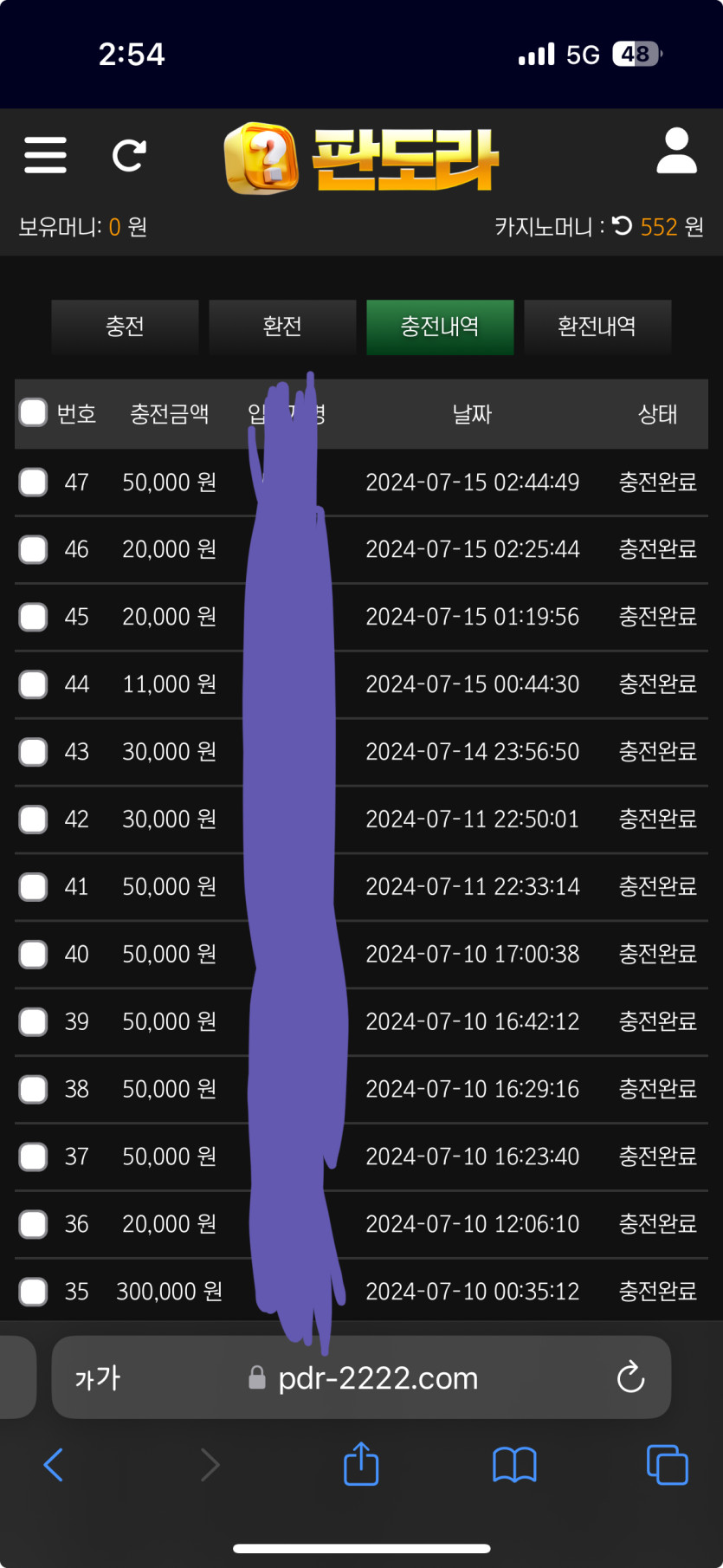Screen dimensions: 723x1568
Task: Open the 환전내역 tab
Action: point(597,327)
